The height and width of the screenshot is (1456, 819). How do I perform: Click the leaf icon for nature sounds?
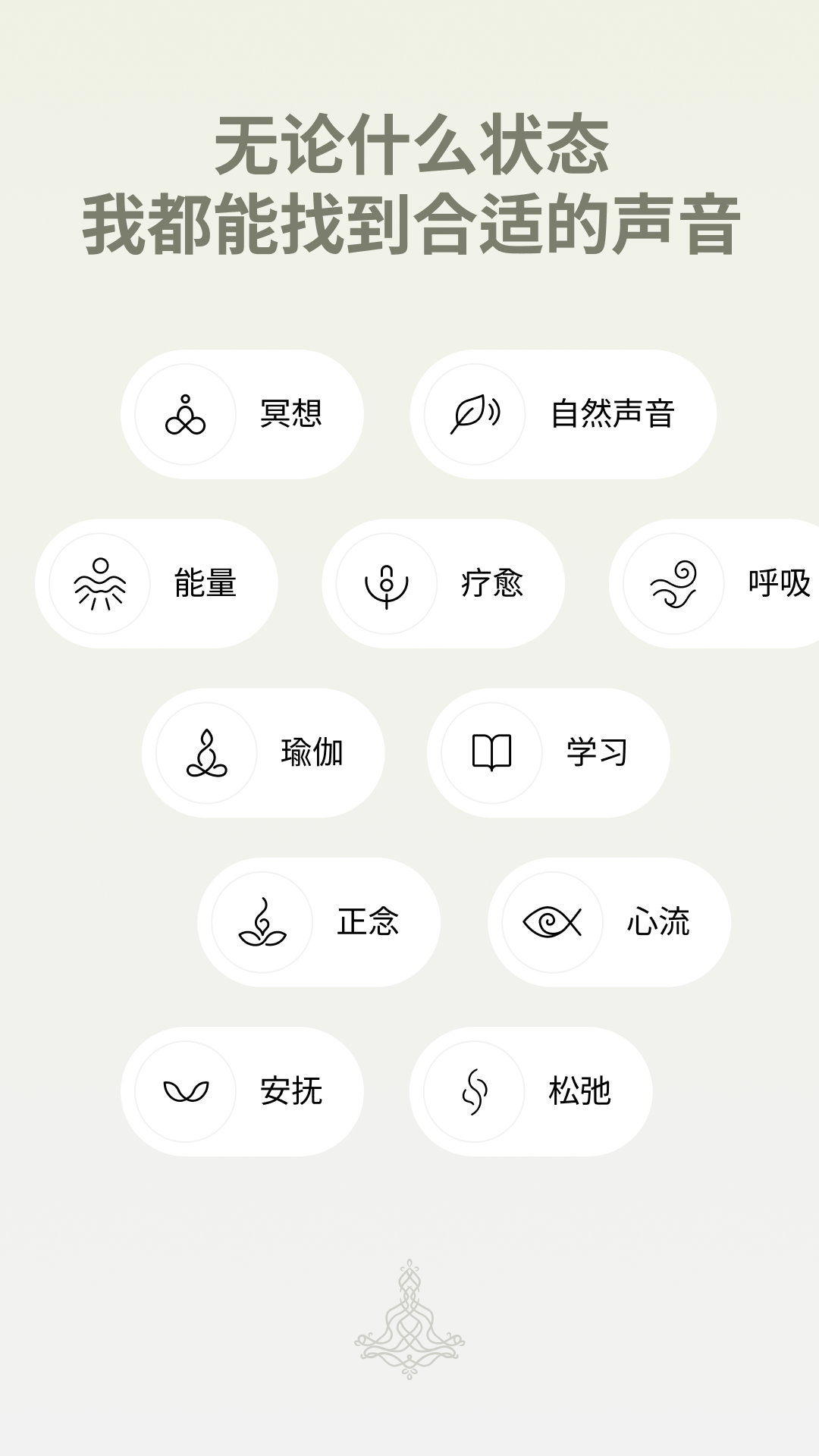coord(474,413)
